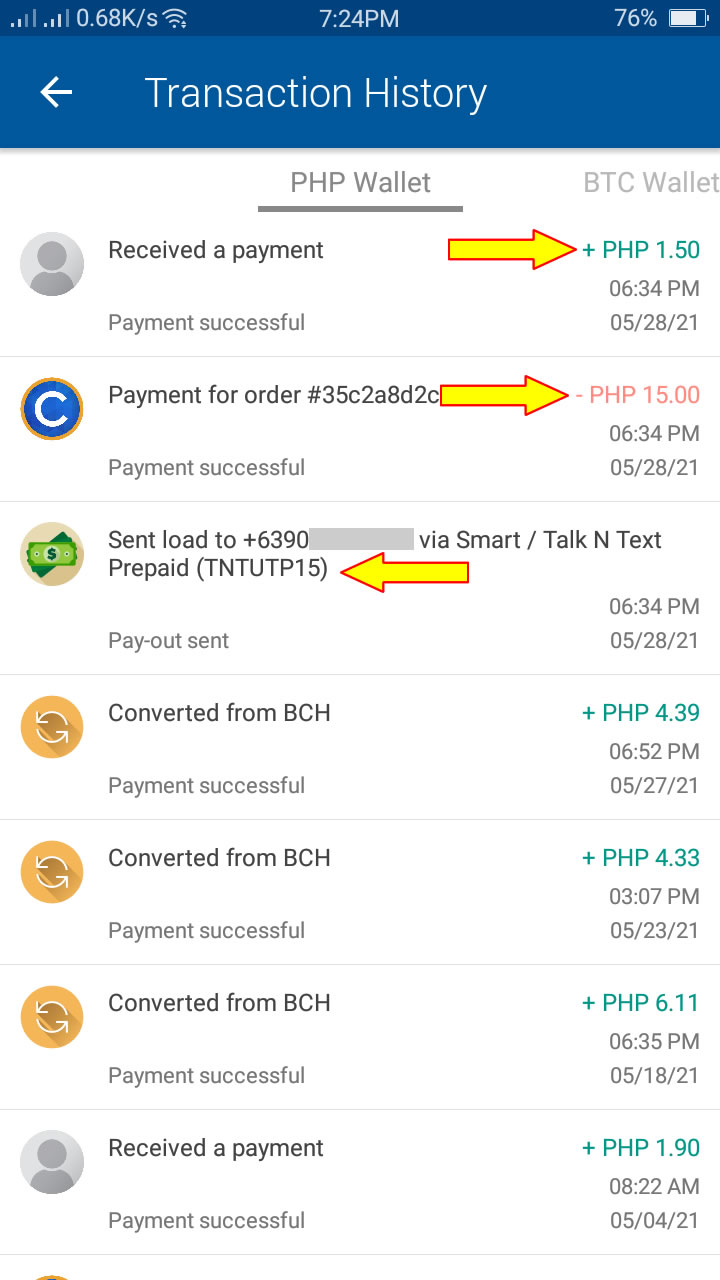720x1280 pixels.
Task: Select the conversion icon beside PHP 6.11
Action: (x=52, y=1017)
